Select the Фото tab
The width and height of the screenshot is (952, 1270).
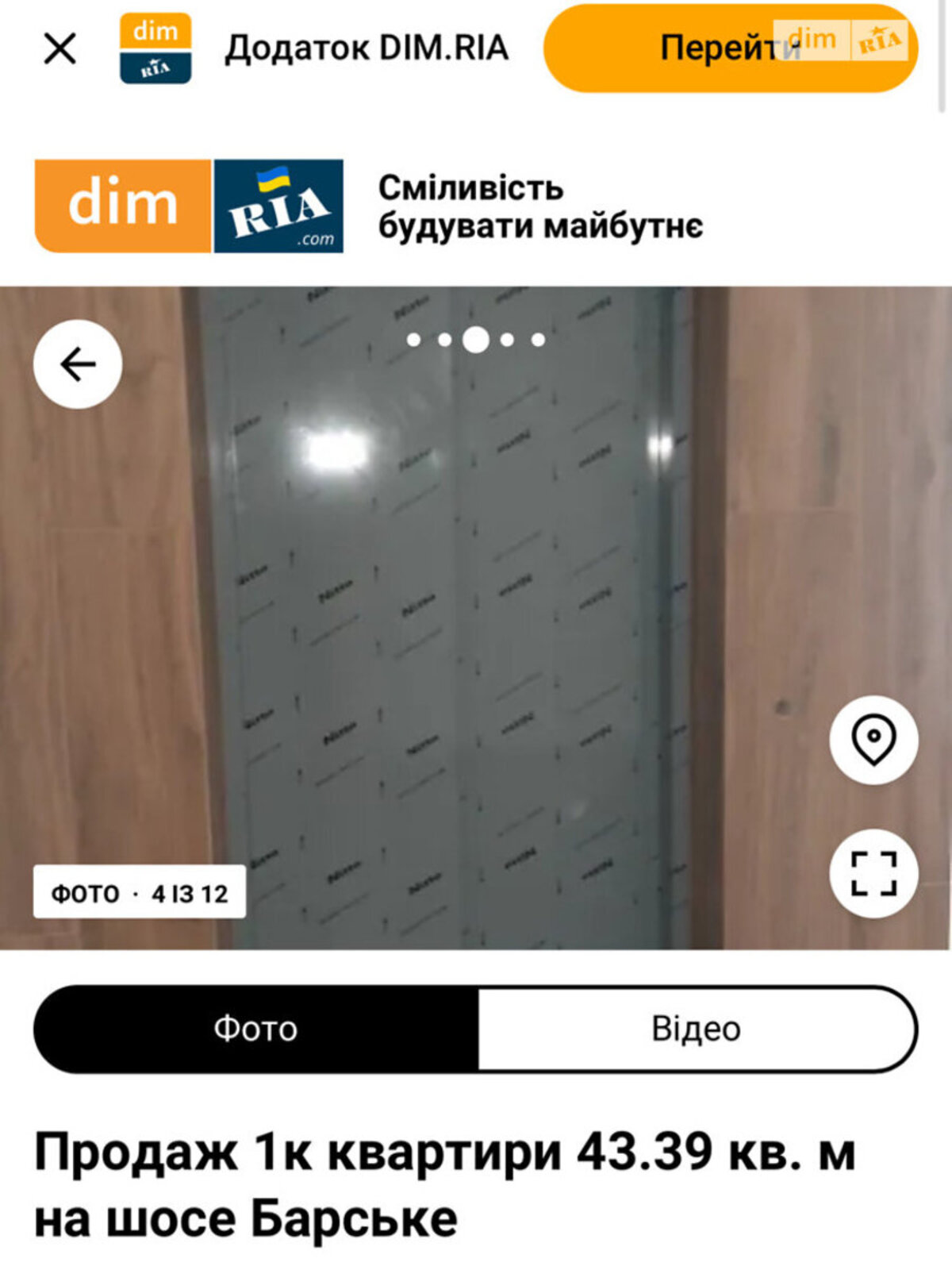click(x=255, y=1029)
